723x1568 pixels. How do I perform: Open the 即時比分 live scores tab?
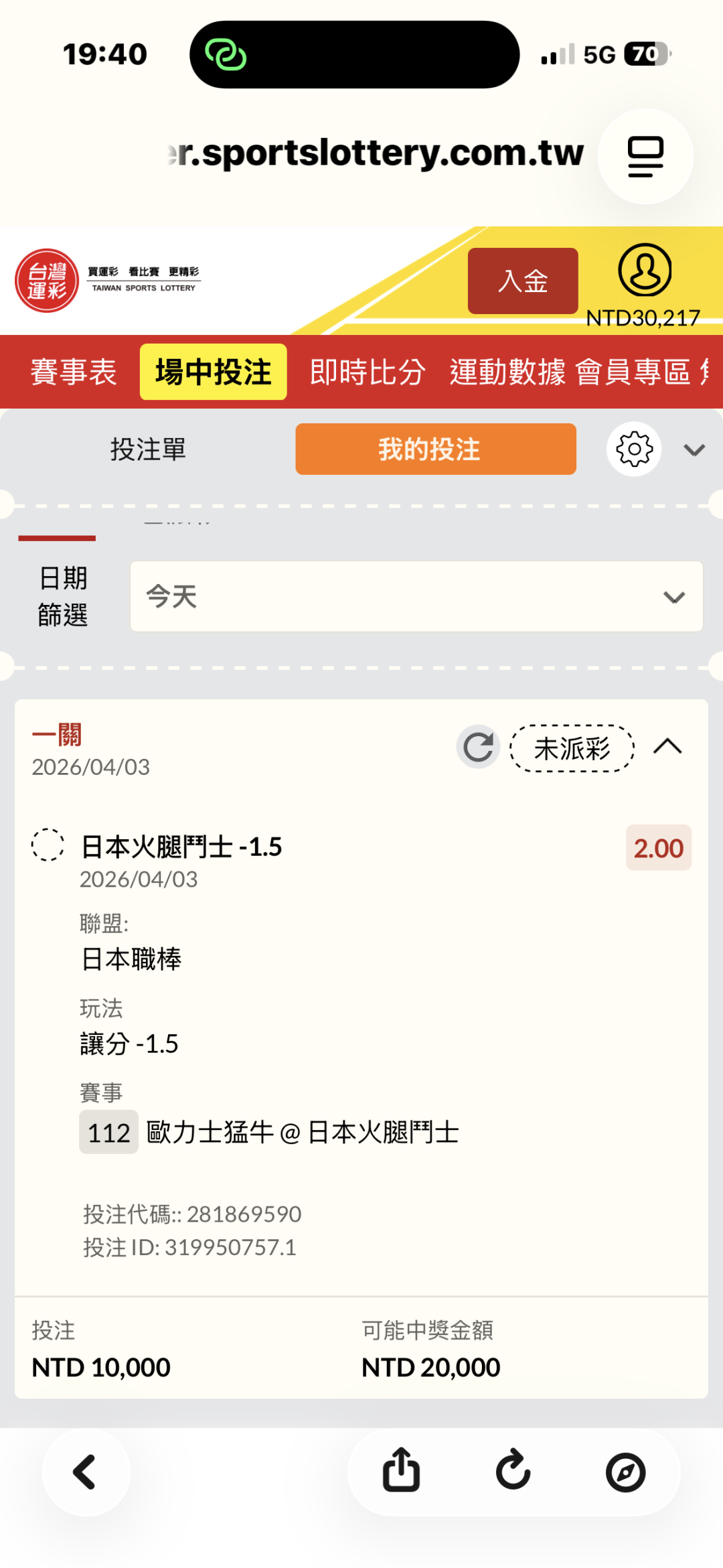point(368,372)
